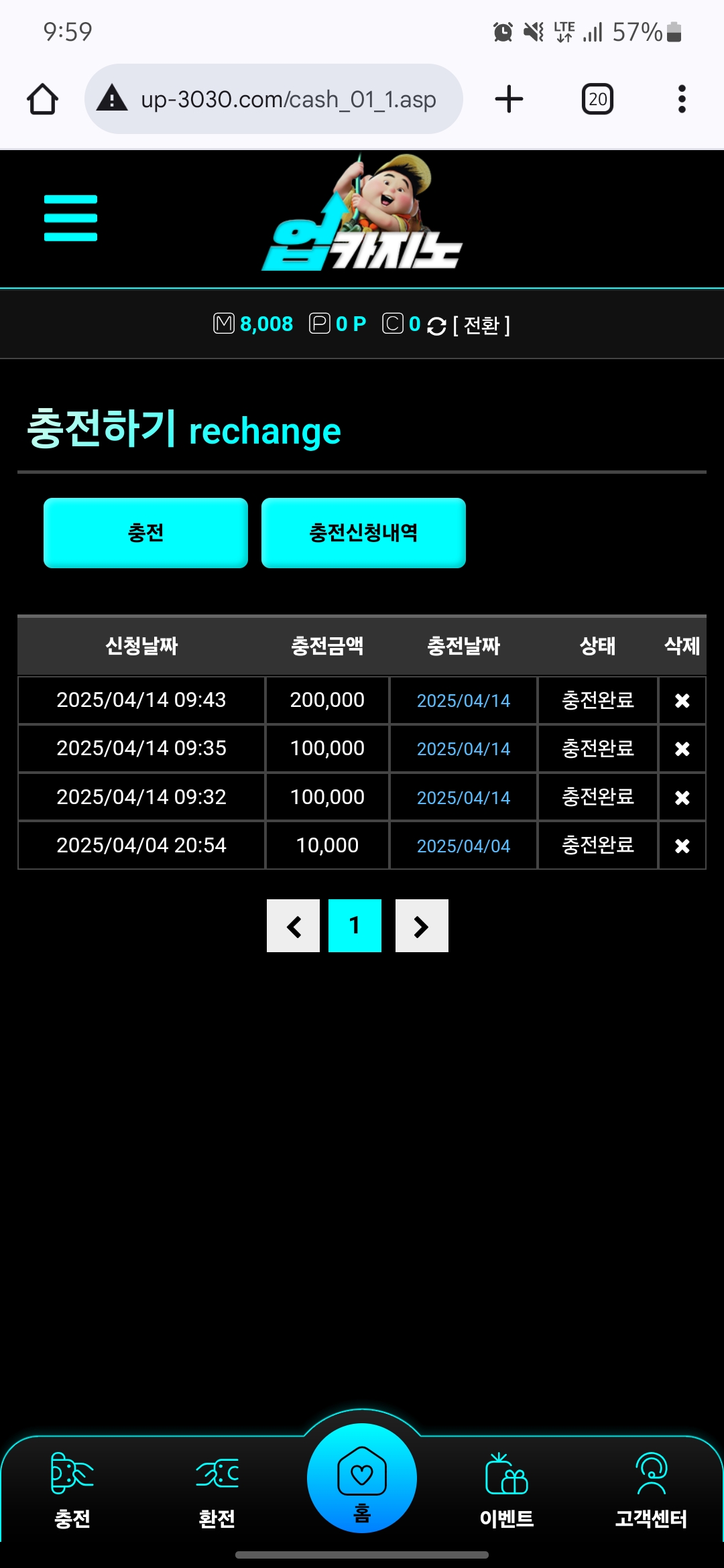This screenshot has height=1568, width=724.
Task: Delete the 2025/04/14 09:32 recharge record
Action: point(682,797)
